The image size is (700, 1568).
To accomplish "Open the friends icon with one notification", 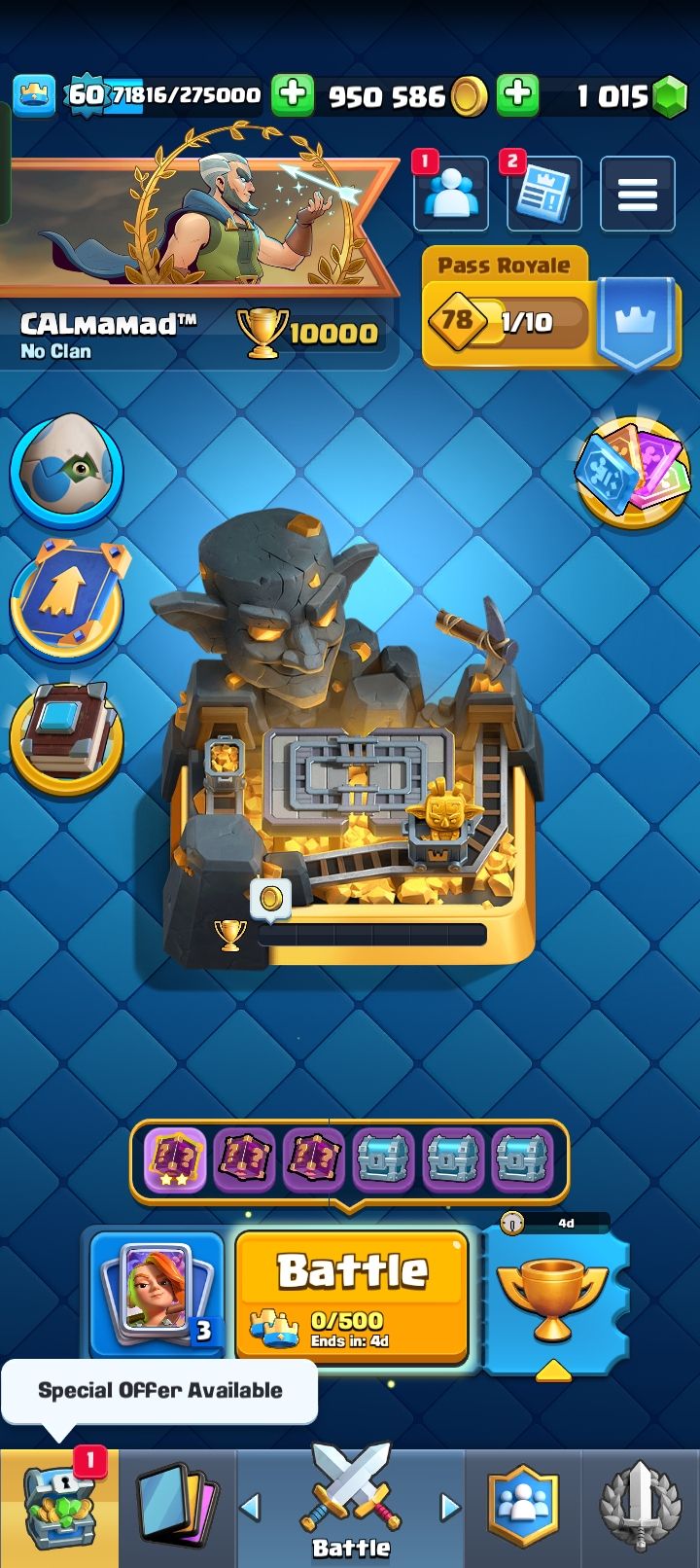I will (450, 193).
